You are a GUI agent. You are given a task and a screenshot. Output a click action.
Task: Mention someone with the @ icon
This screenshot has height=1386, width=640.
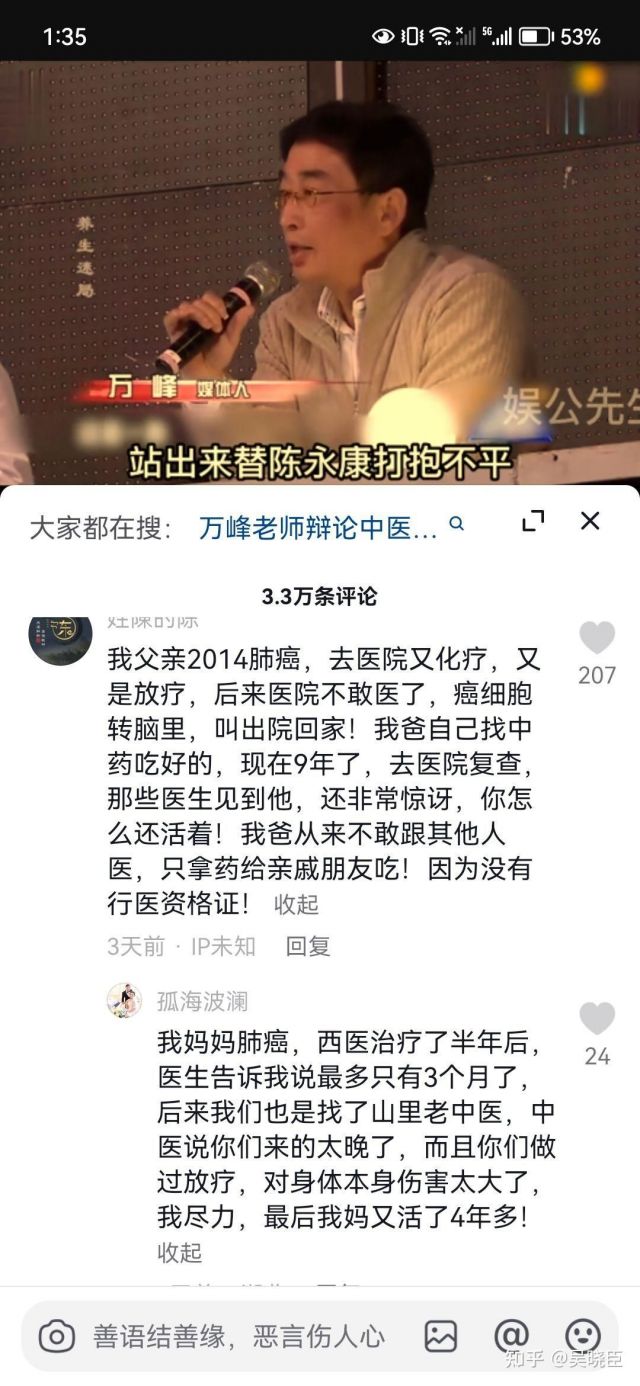[x=511, y=1336]
